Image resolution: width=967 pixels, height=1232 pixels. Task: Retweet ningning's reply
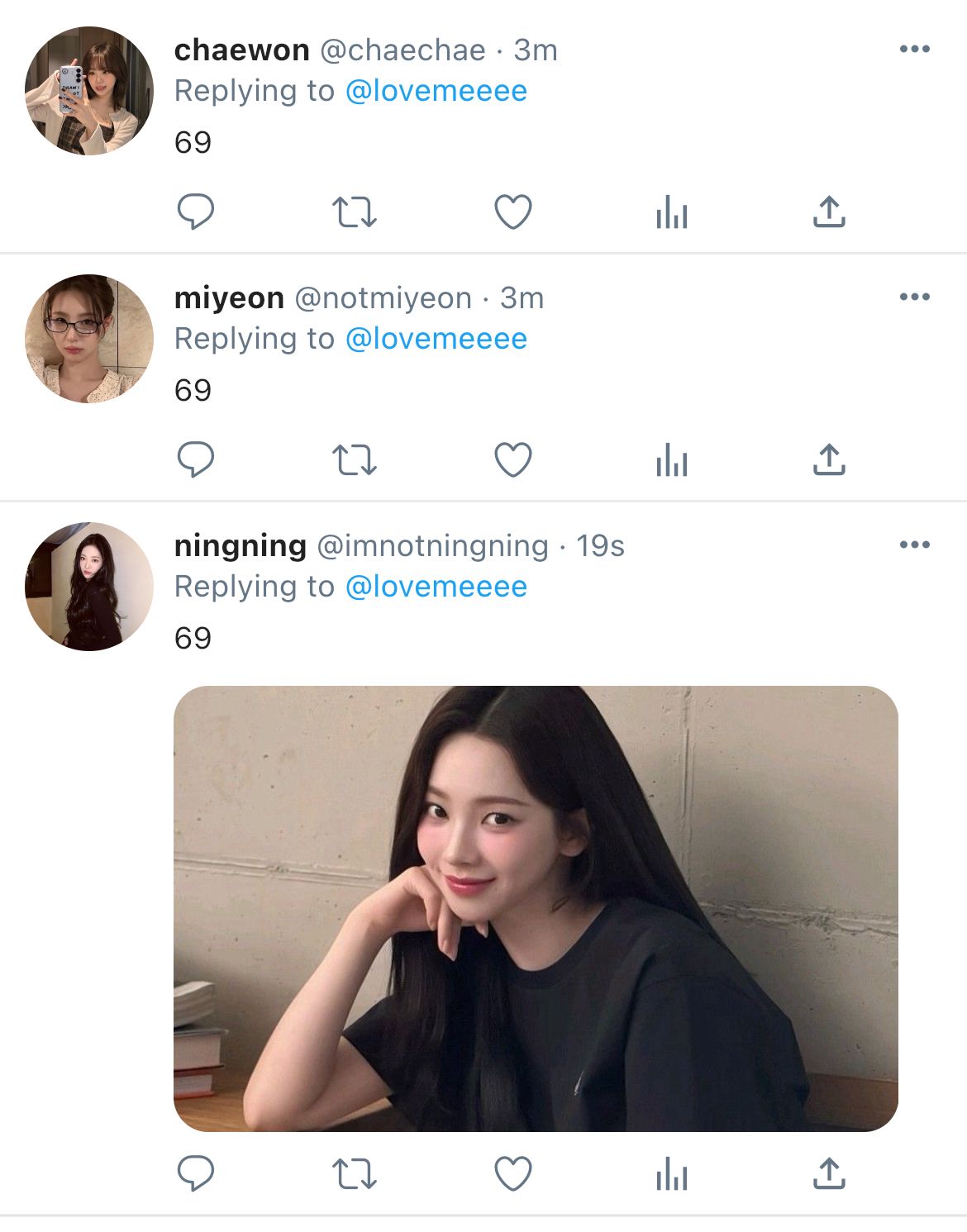click(354, 1173)
